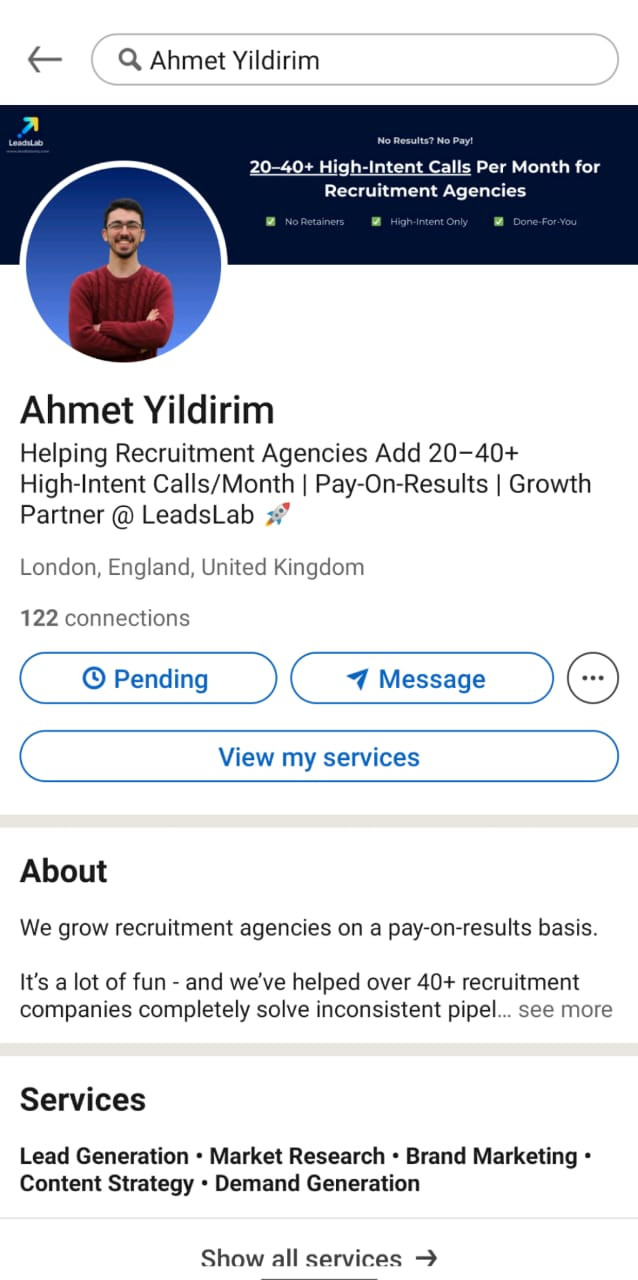View Ahmet's profile photo
The image size is (638, 1280).
click(x=122, y=265)
